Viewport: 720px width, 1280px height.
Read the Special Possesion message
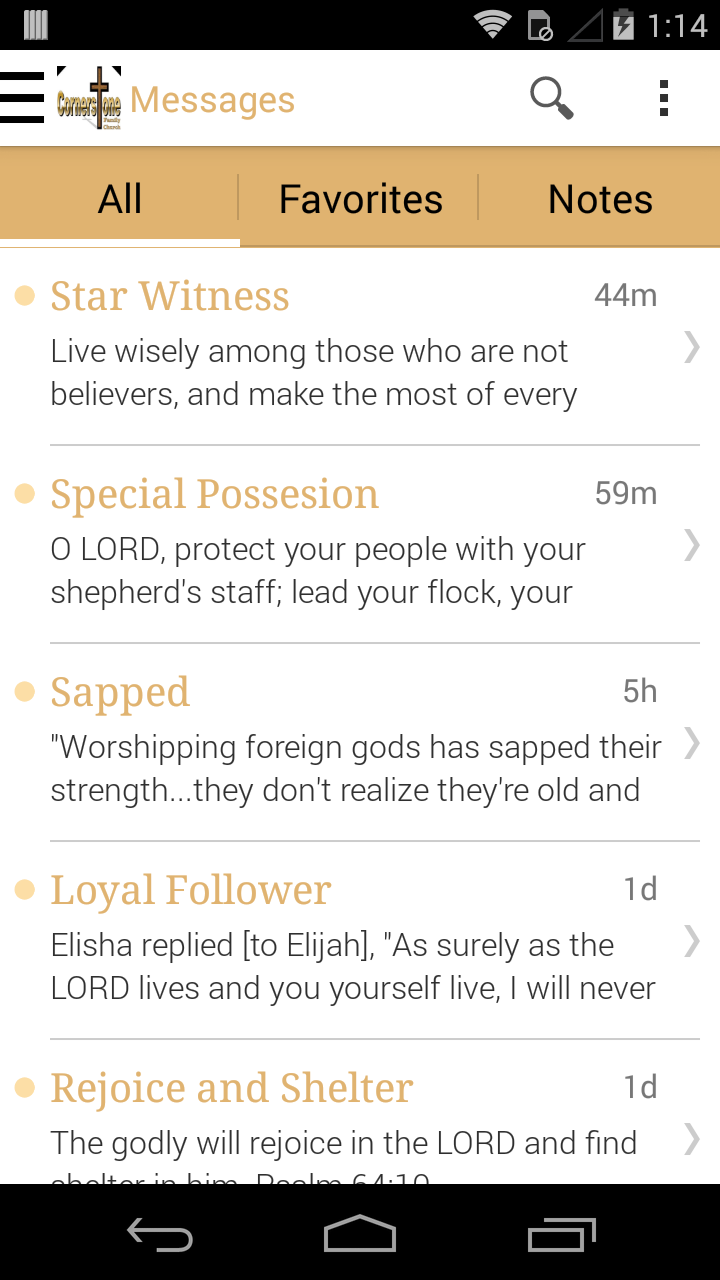click(360, 543)
